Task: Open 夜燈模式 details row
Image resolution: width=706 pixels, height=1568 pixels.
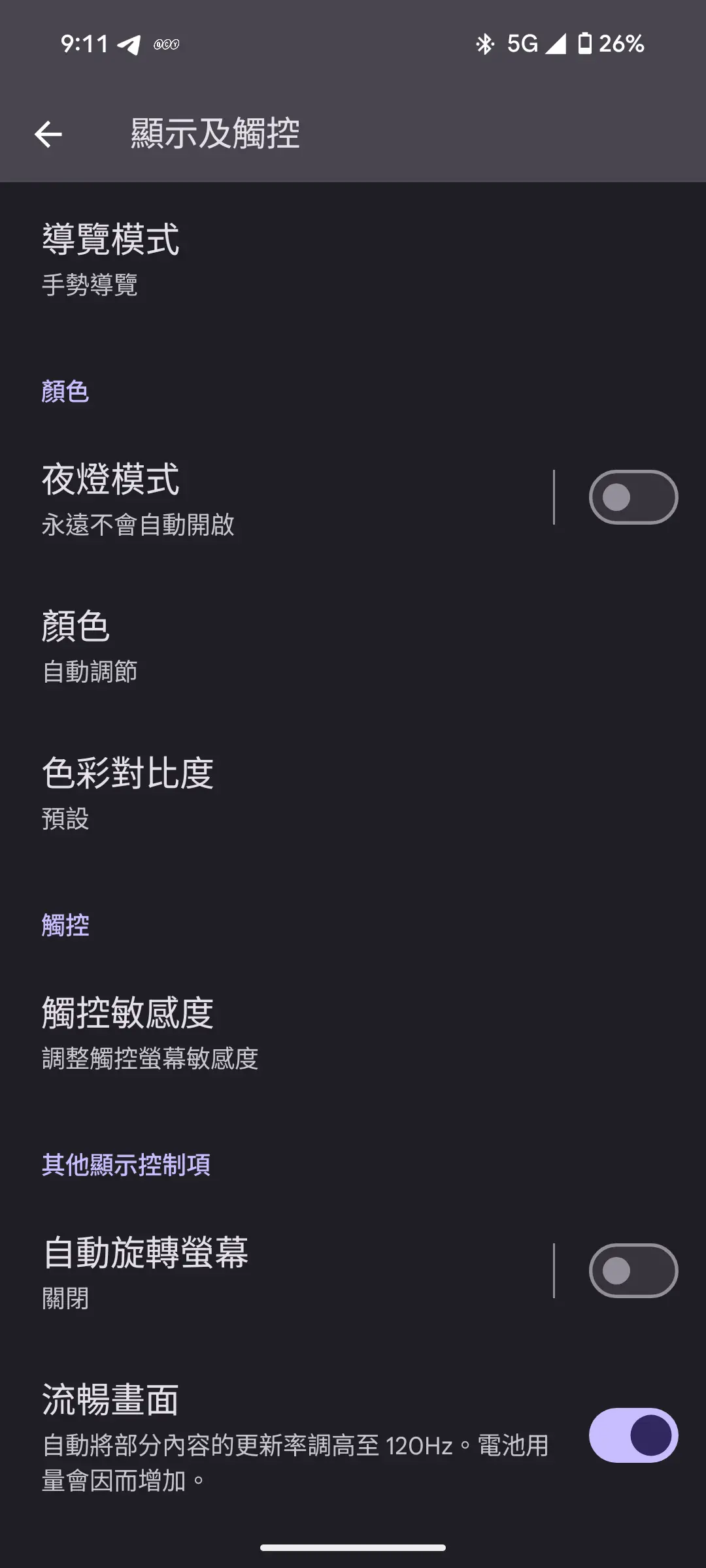Action: pos(277,498)
